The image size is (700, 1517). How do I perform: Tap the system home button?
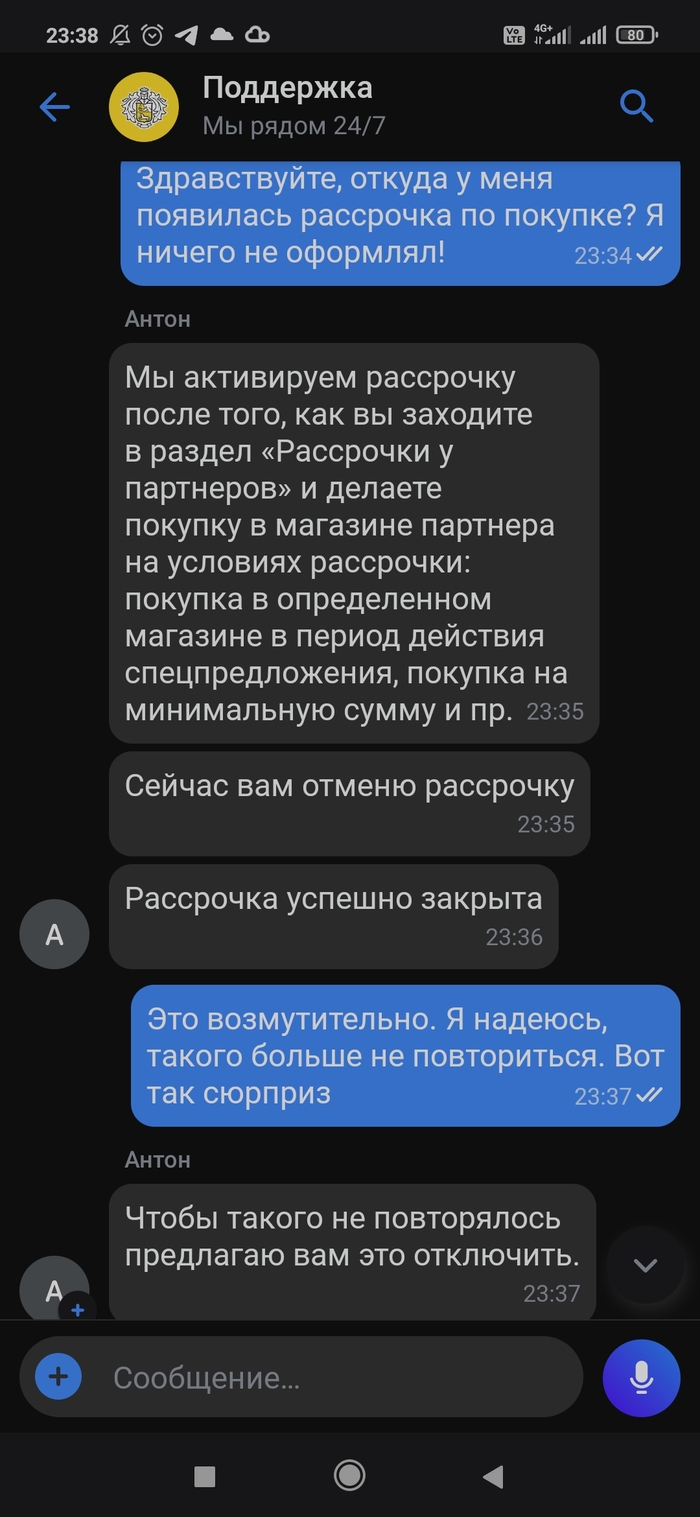349,1475
